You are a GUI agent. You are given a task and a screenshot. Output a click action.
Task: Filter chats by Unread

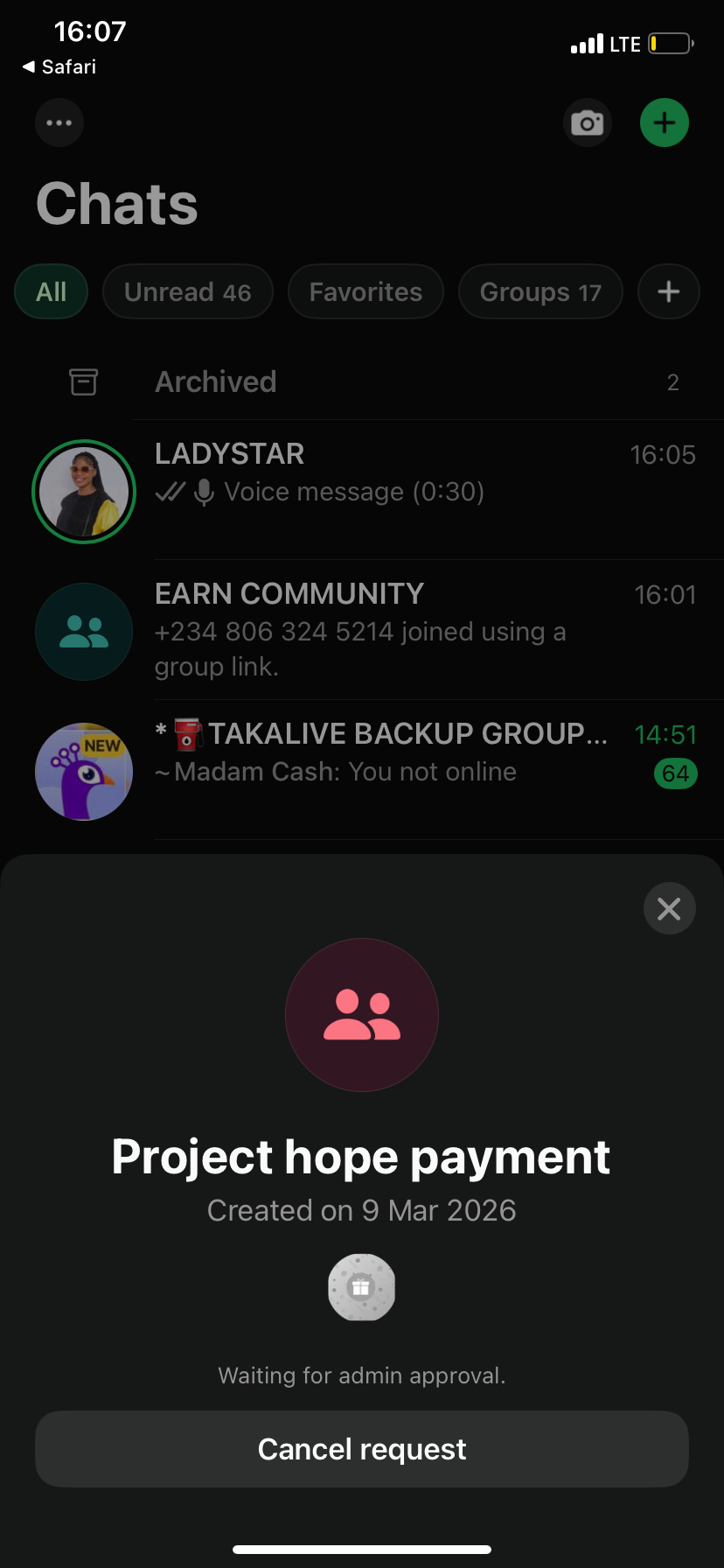click(187, 292)
